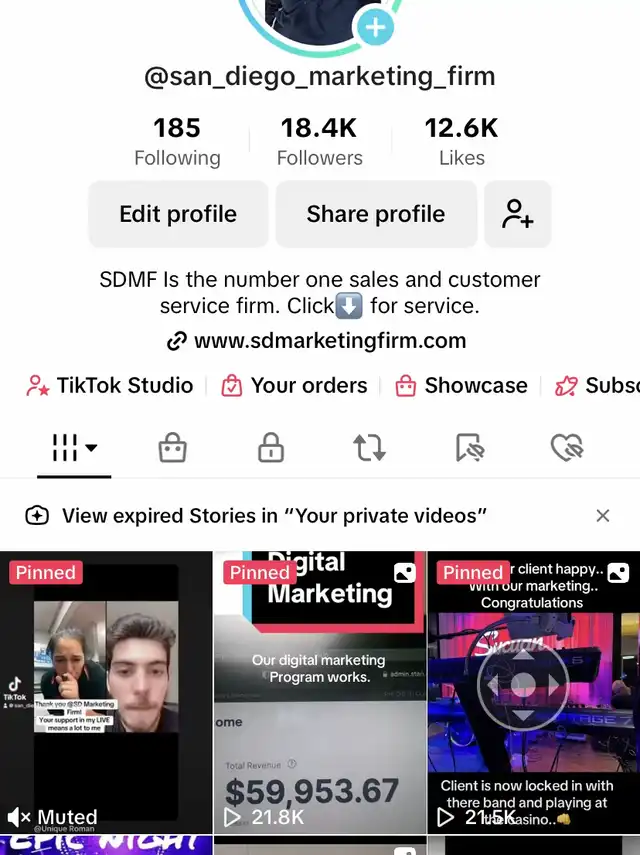Open the Likes count
The image size is (640, 855).
(x=461, y=141)
